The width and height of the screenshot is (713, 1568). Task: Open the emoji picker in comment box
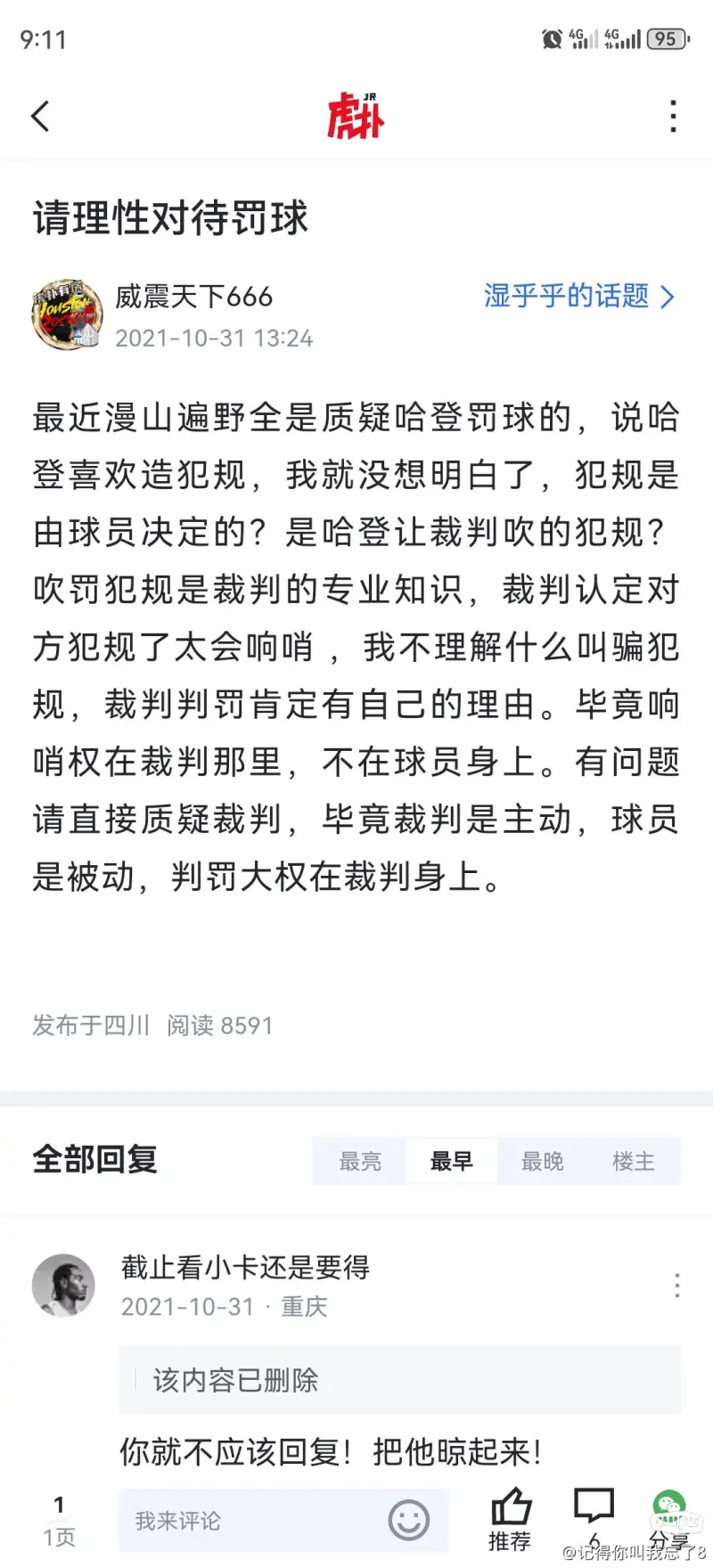409,1521
